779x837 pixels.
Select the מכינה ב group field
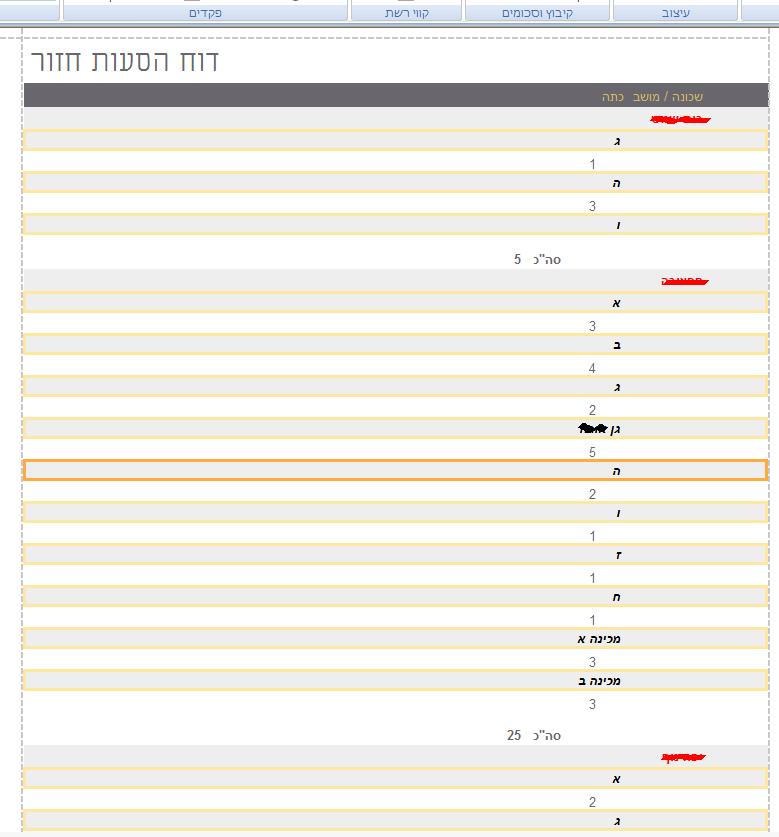click(x=599, y=681)
